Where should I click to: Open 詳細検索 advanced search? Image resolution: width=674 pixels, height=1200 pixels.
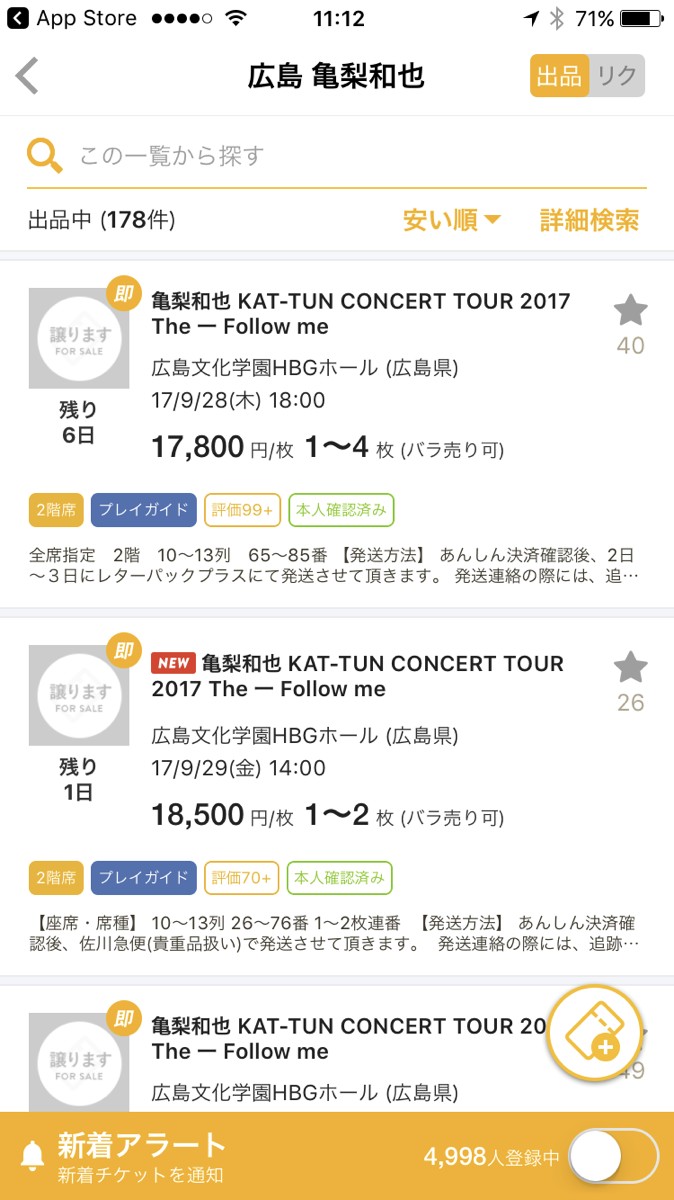pos(589,220)
